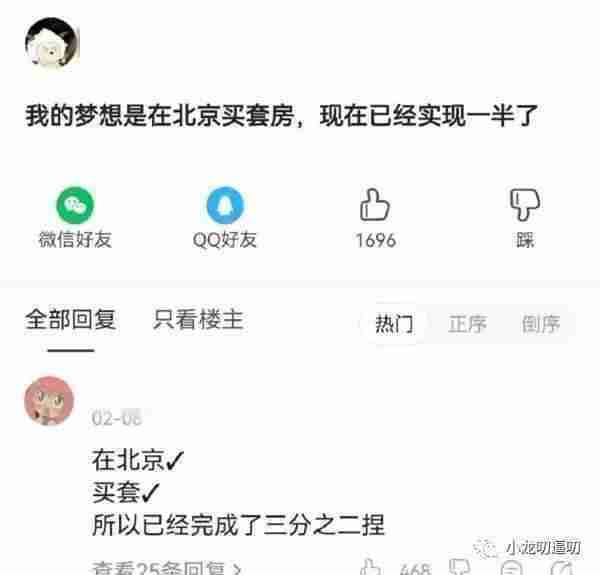Show only 只看楼主 replies

(x=198, y=320)
